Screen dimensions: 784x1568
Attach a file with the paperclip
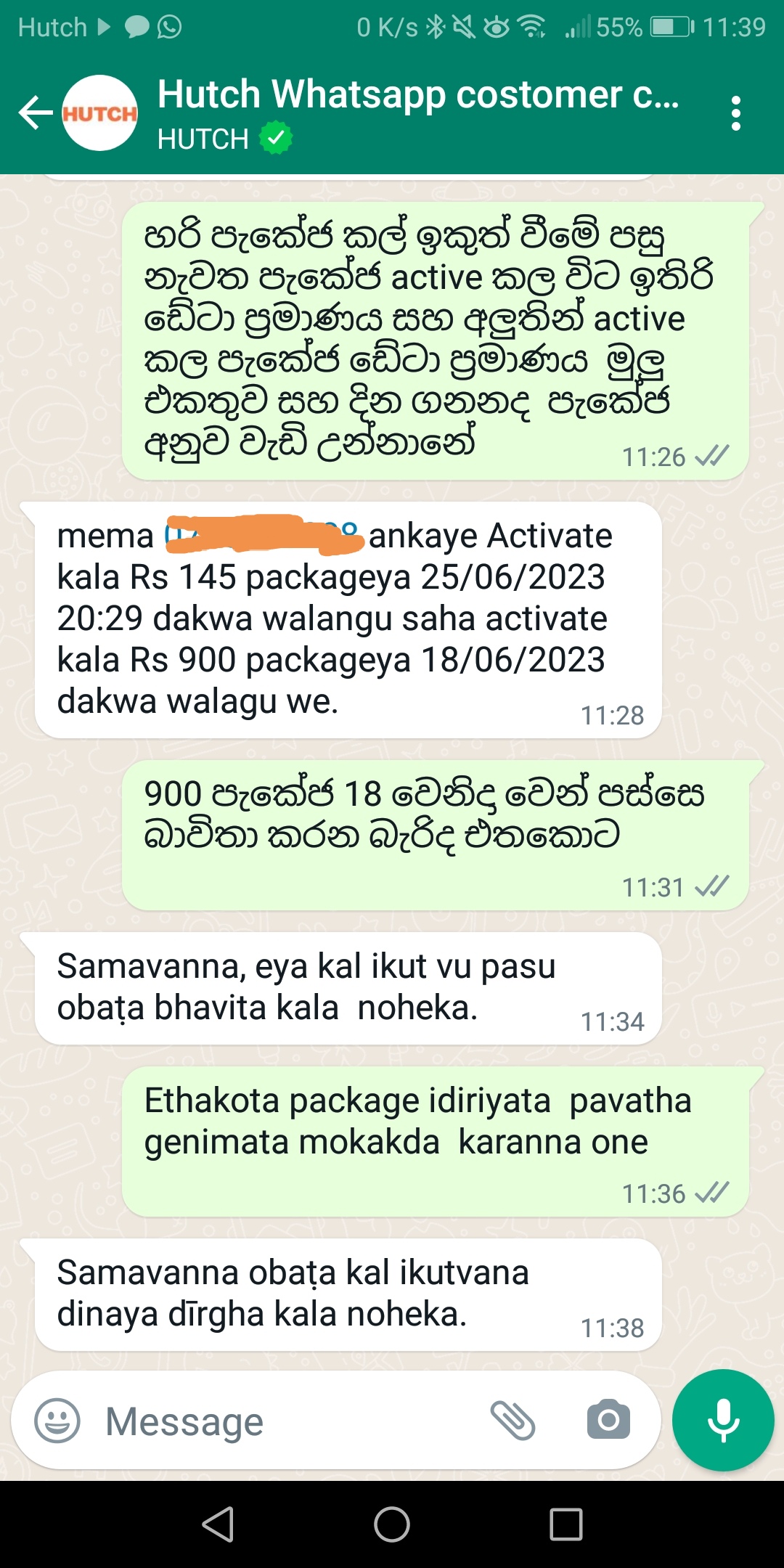pos(513,1421)
